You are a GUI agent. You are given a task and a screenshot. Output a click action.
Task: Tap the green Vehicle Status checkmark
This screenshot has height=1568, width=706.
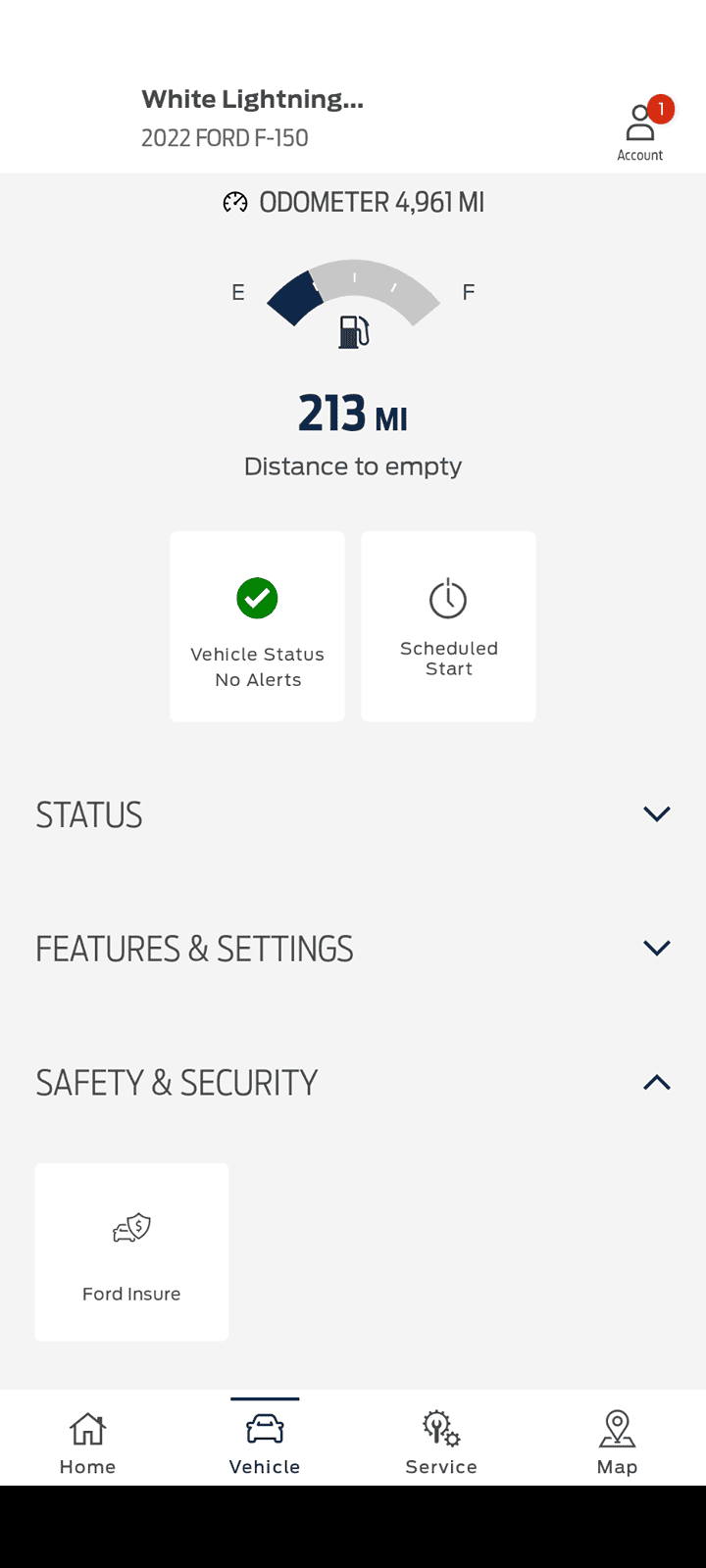click(x=257, y=598)
